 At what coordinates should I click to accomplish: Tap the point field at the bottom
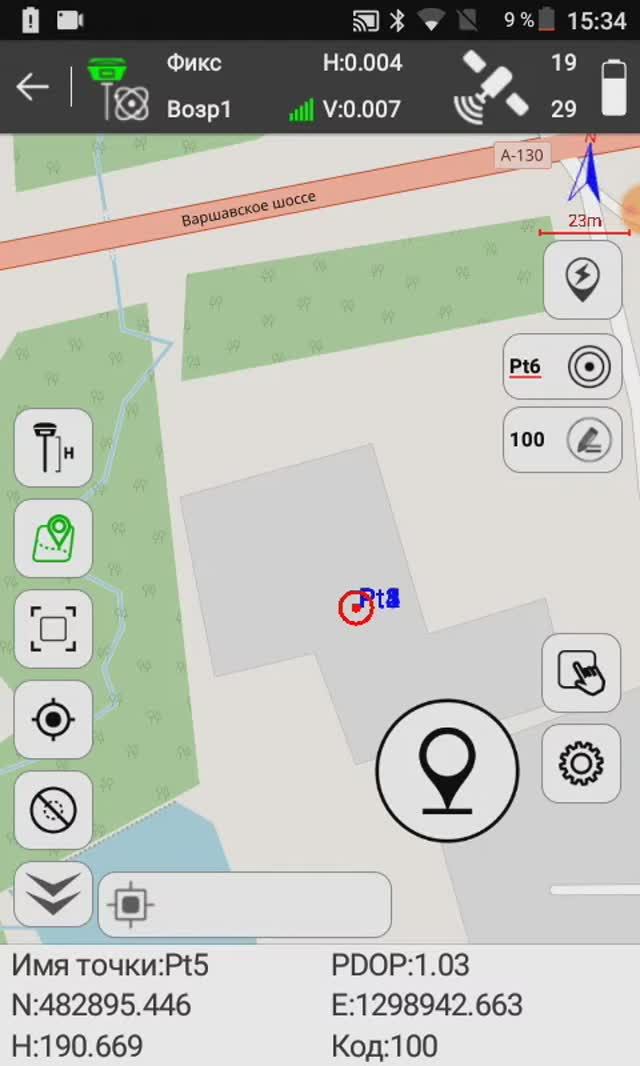[x=245, y=904]
